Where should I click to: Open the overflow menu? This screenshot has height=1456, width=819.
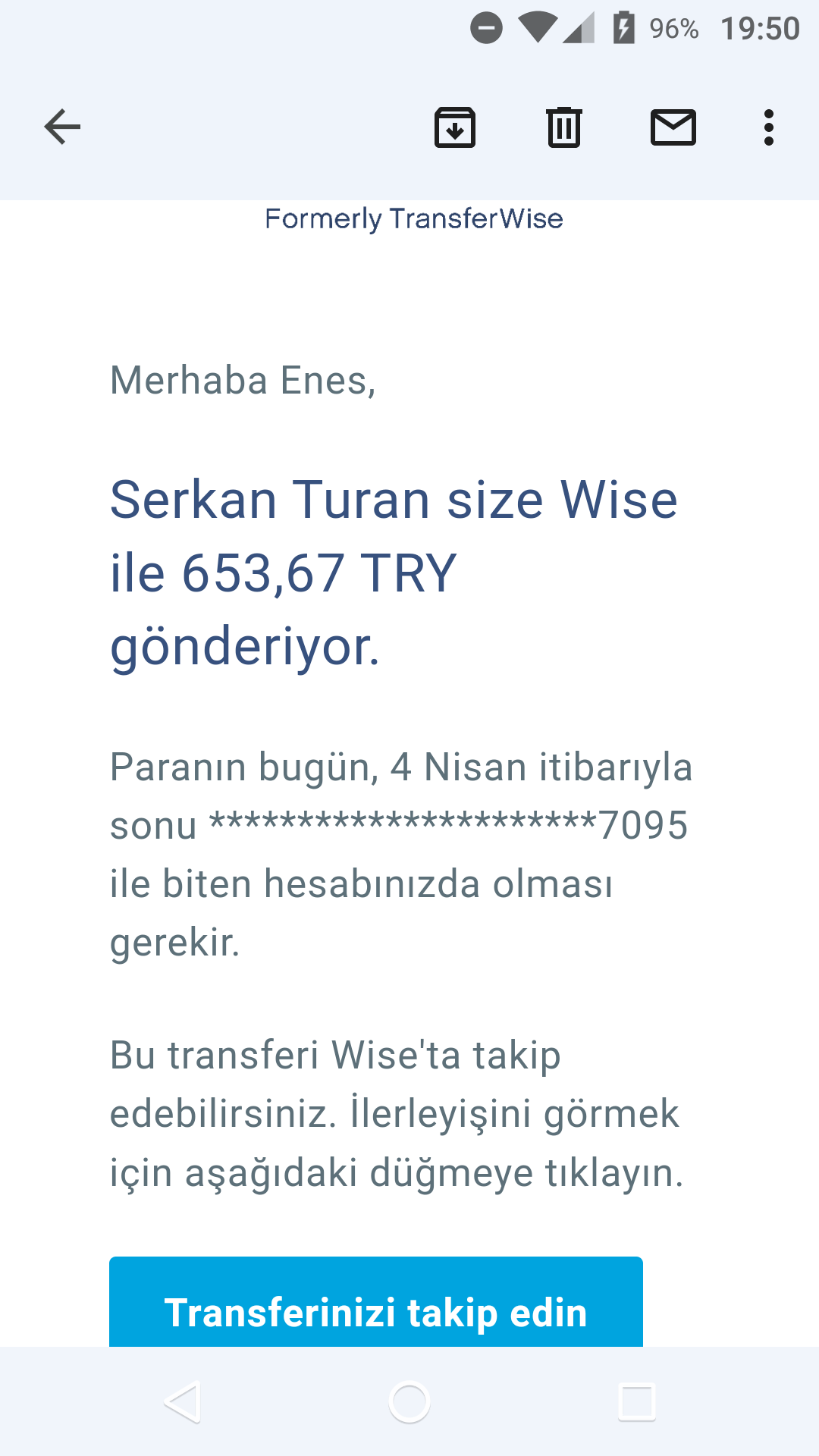coord(769,127)
